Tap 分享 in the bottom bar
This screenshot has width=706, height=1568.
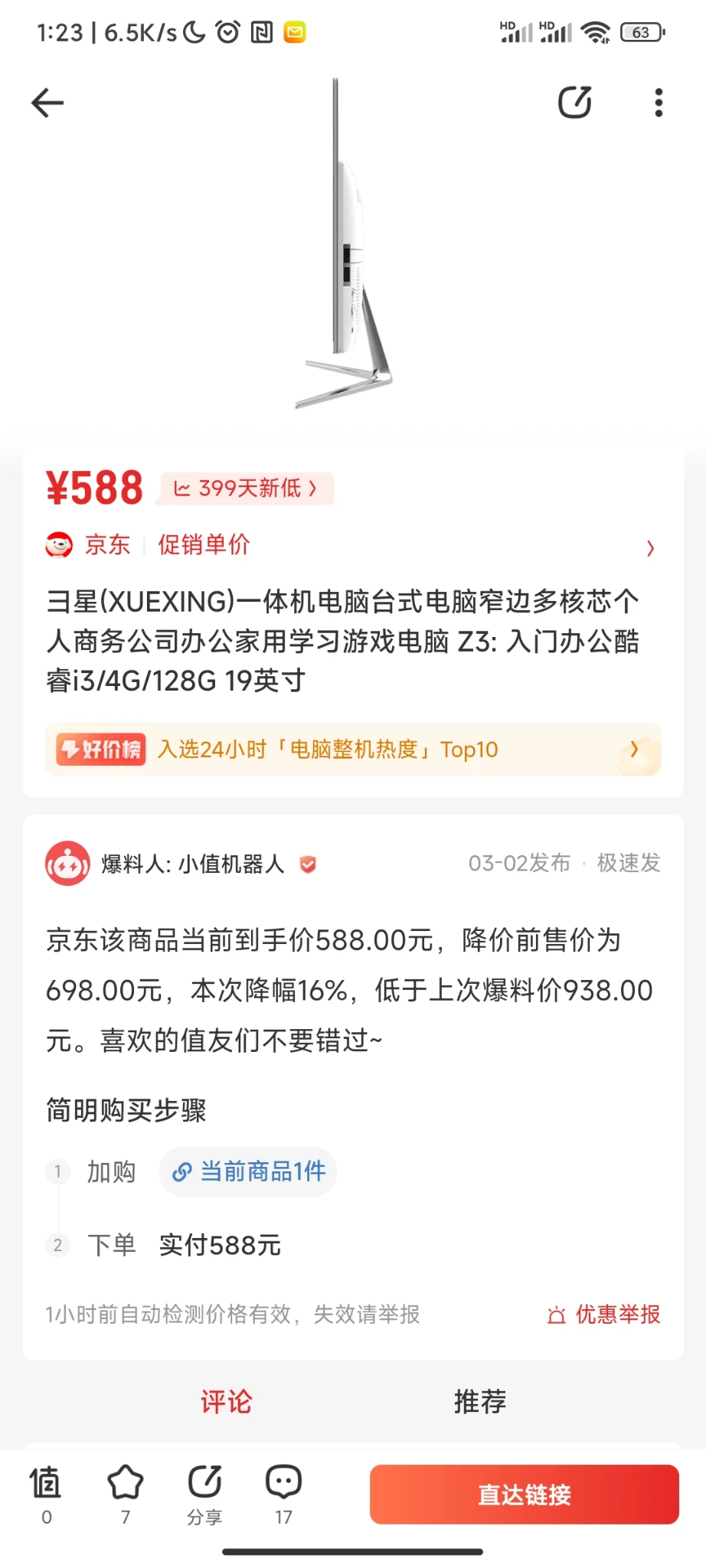point(204,1493)
